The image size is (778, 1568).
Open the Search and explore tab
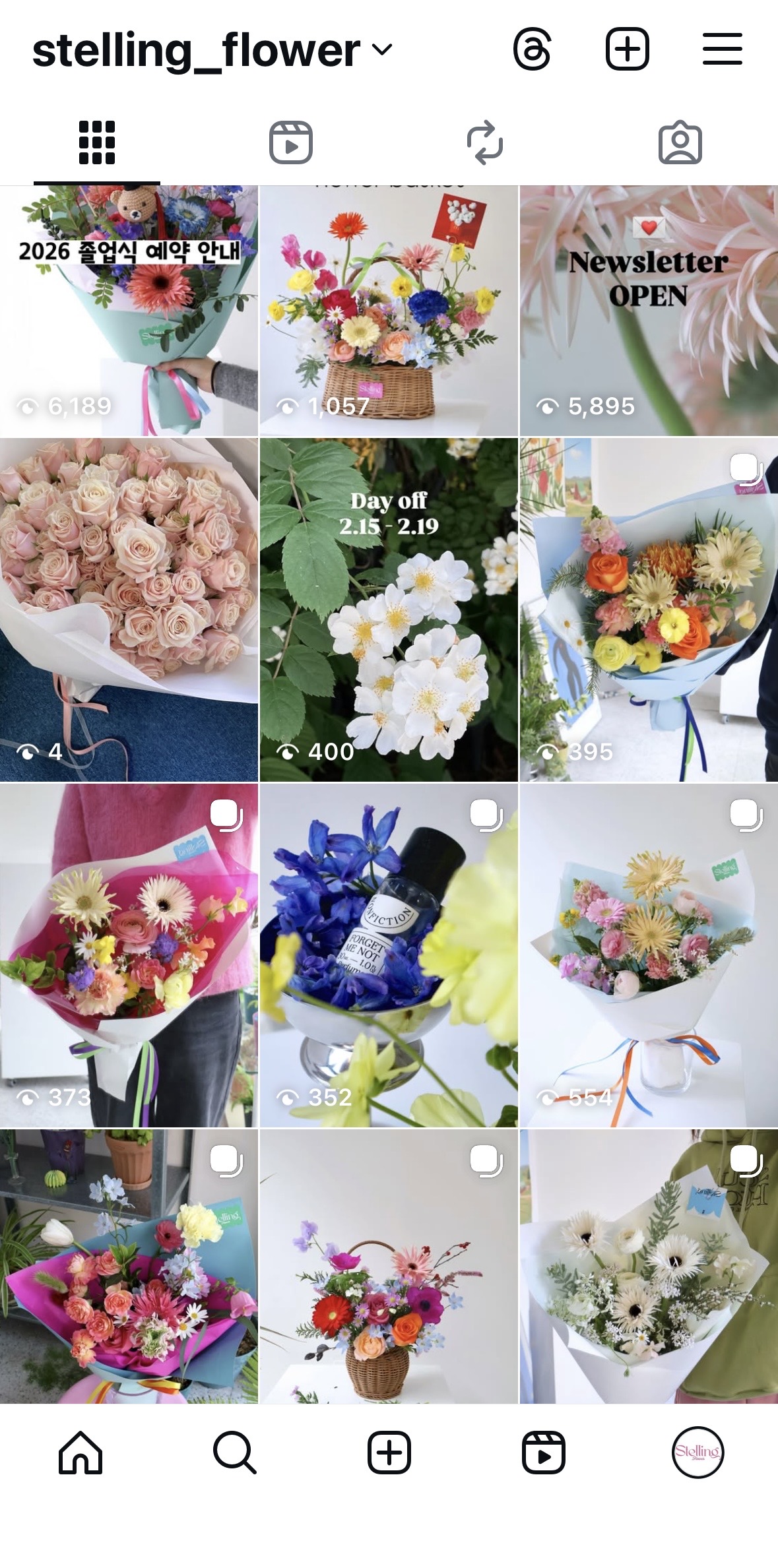point(234,1453)
